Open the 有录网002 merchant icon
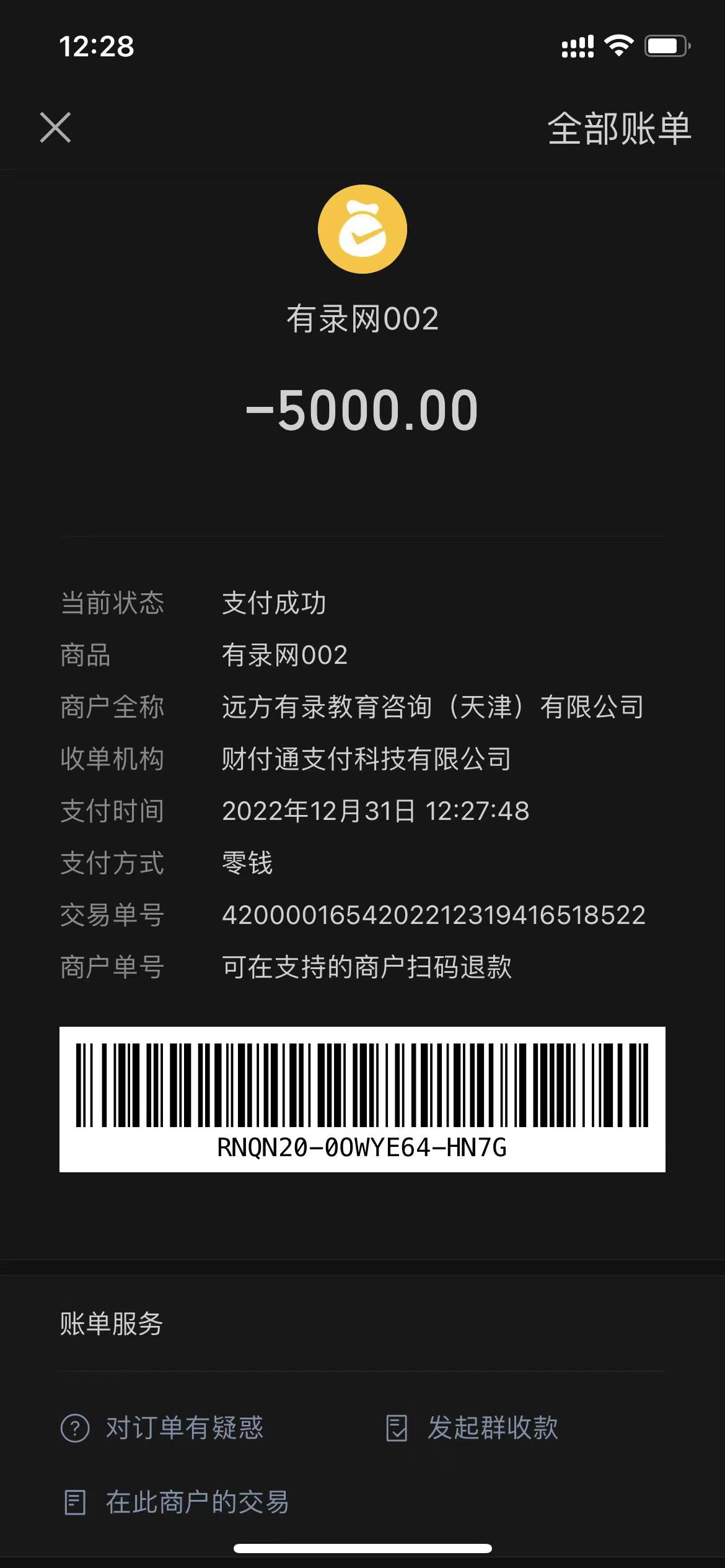Screen dimensions: 725x1568 point(362,229)
